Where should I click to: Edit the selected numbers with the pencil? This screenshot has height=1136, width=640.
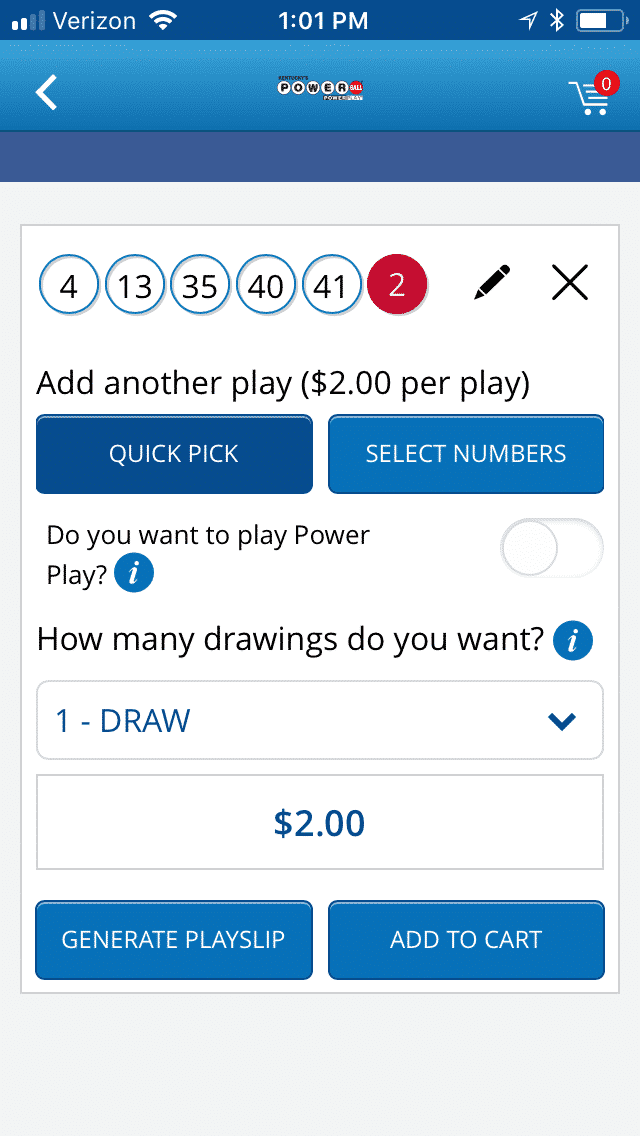[x=492, y=282]
